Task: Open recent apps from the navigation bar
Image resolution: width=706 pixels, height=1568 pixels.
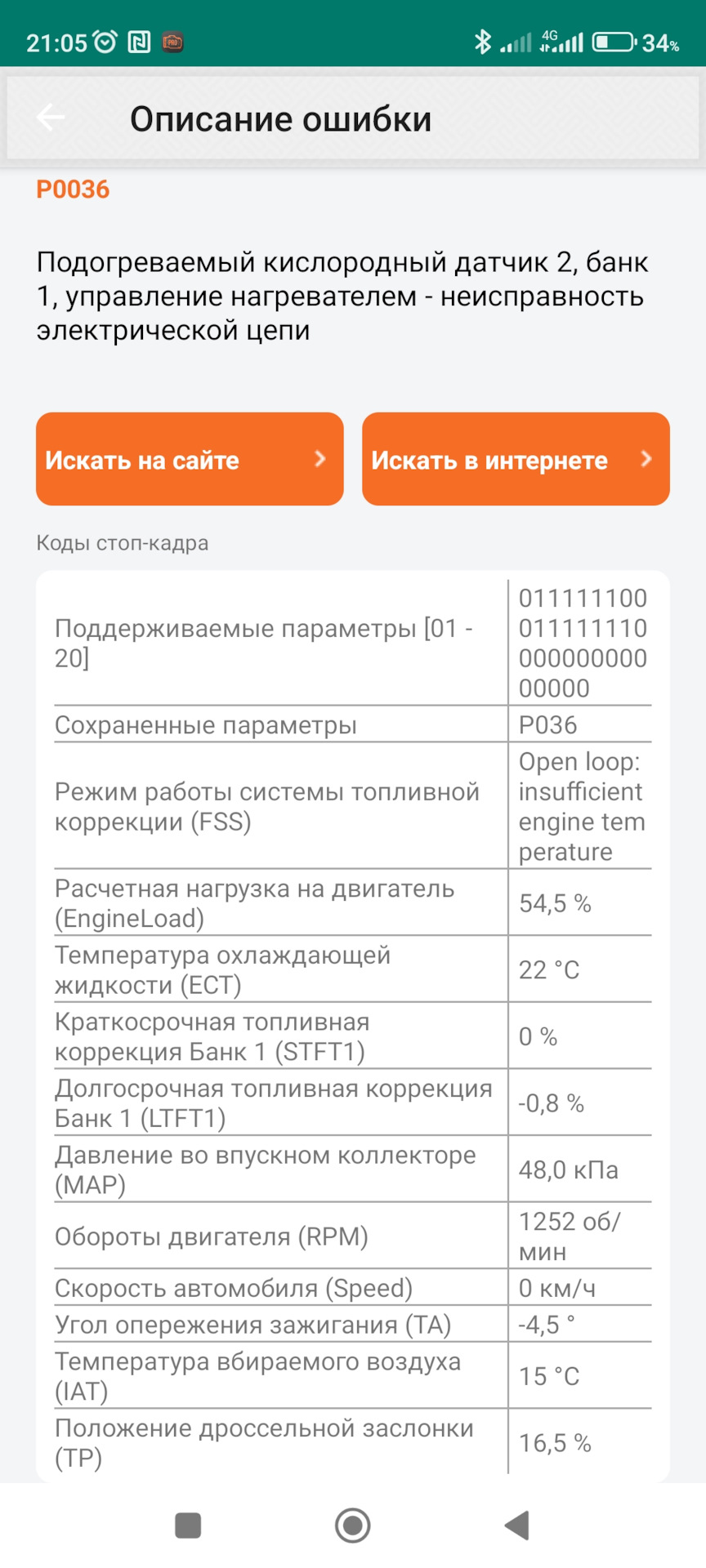Action: tap(188, 1525)
